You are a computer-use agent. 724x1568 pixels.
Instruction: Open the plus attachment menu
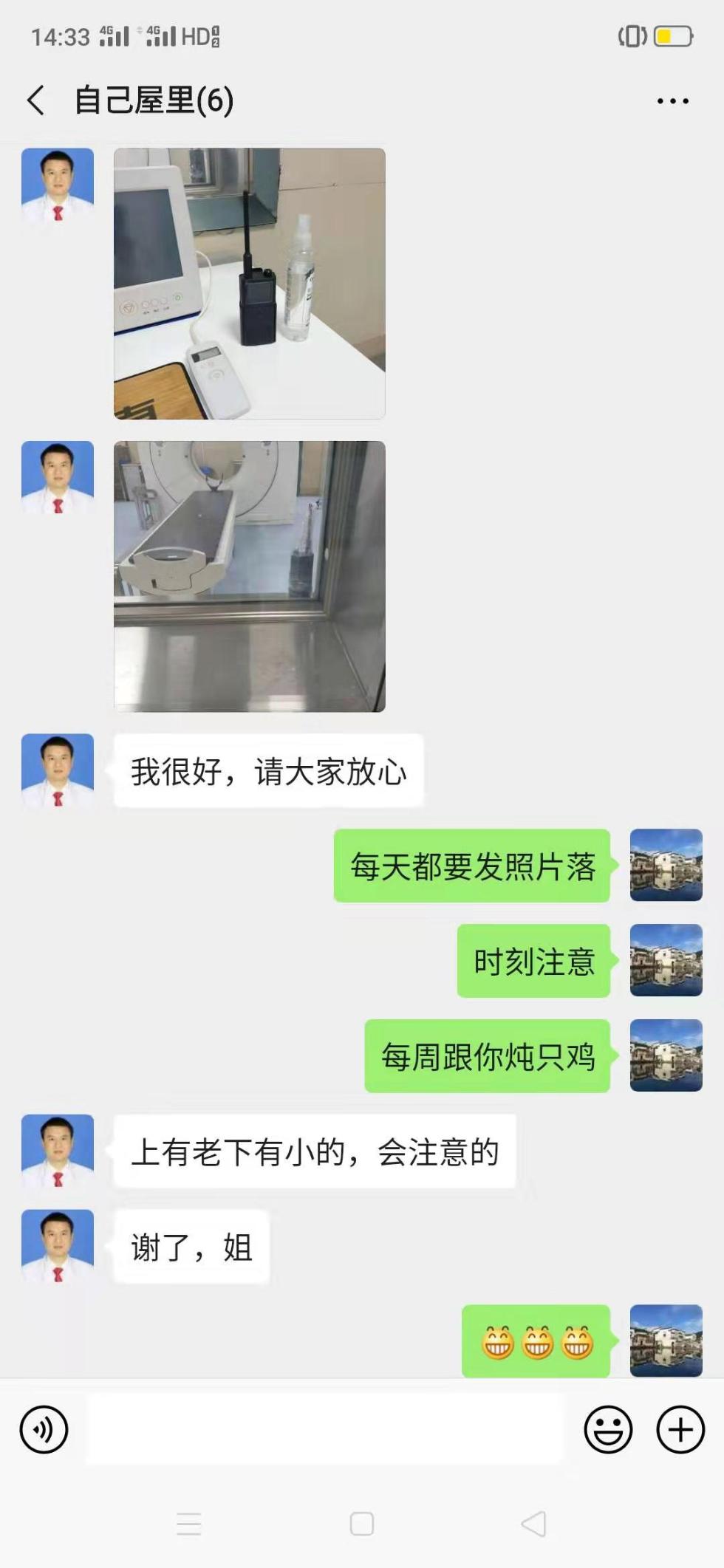click(x=680, y=1429)
